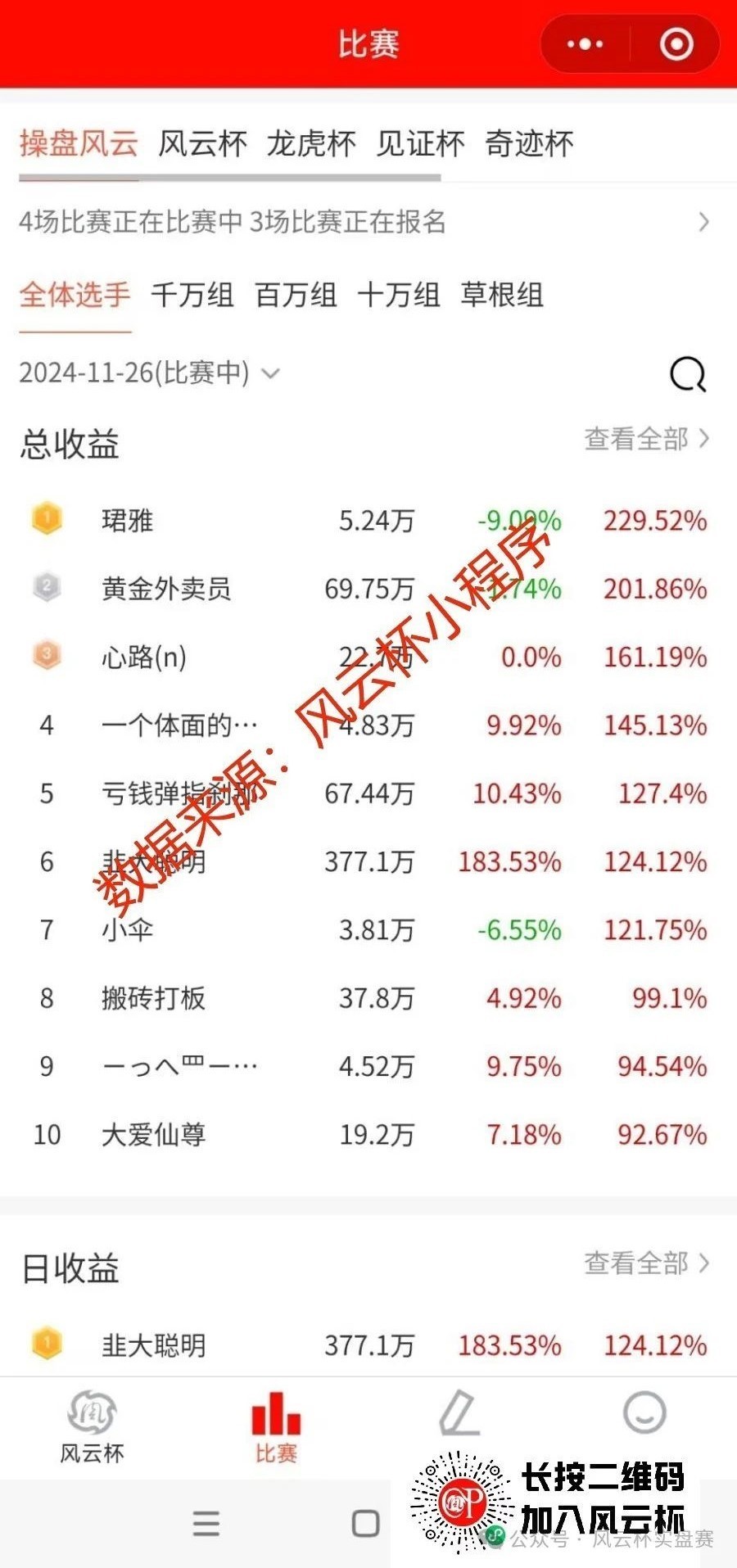Select the 见证杯 tab
The height and width of the screenshot is (1568, 737).
tap(420, 144)
